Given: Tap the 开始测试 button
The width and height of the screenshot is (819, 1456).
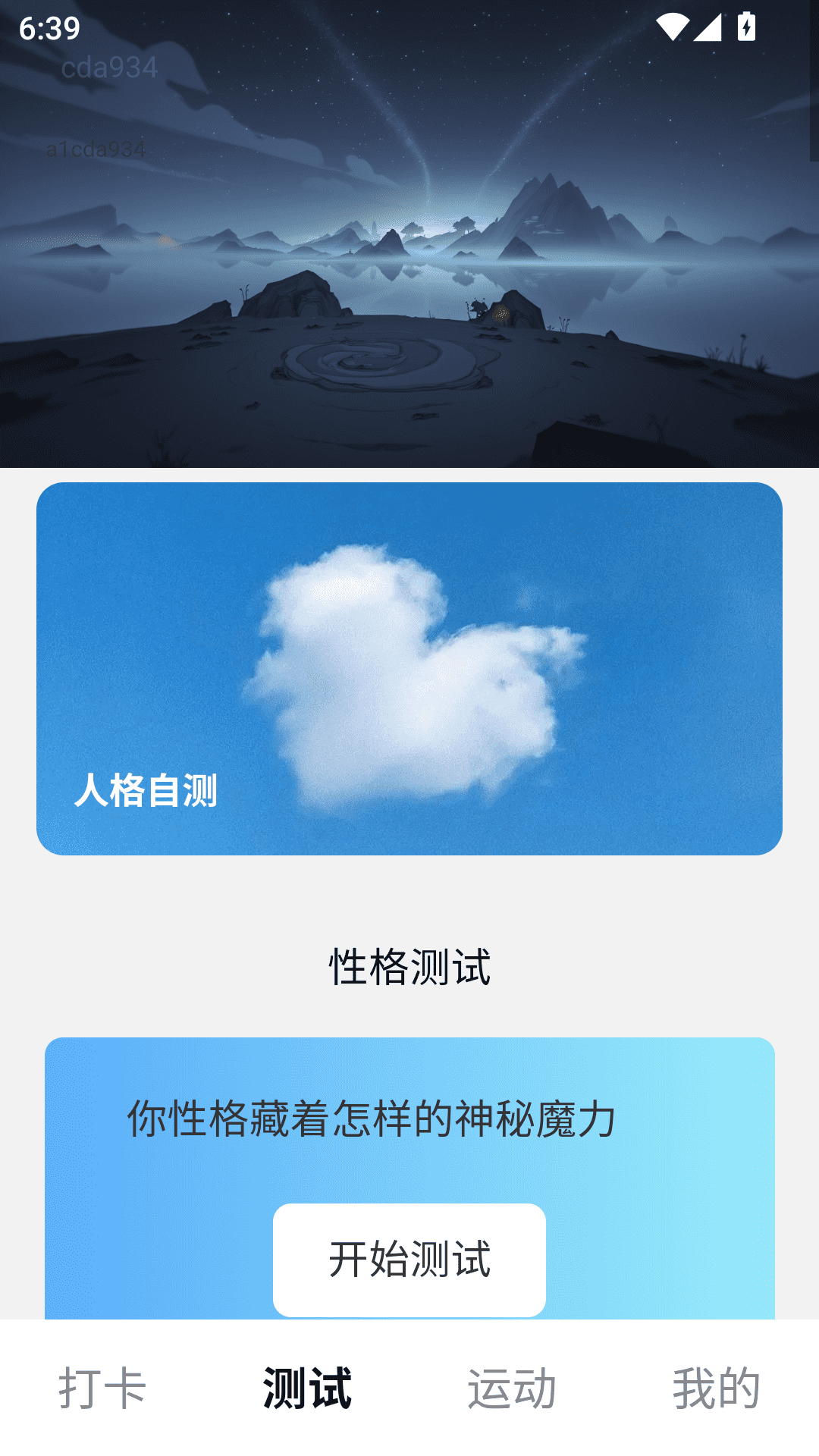Looking at the screenshot, I should (409, 1260).
